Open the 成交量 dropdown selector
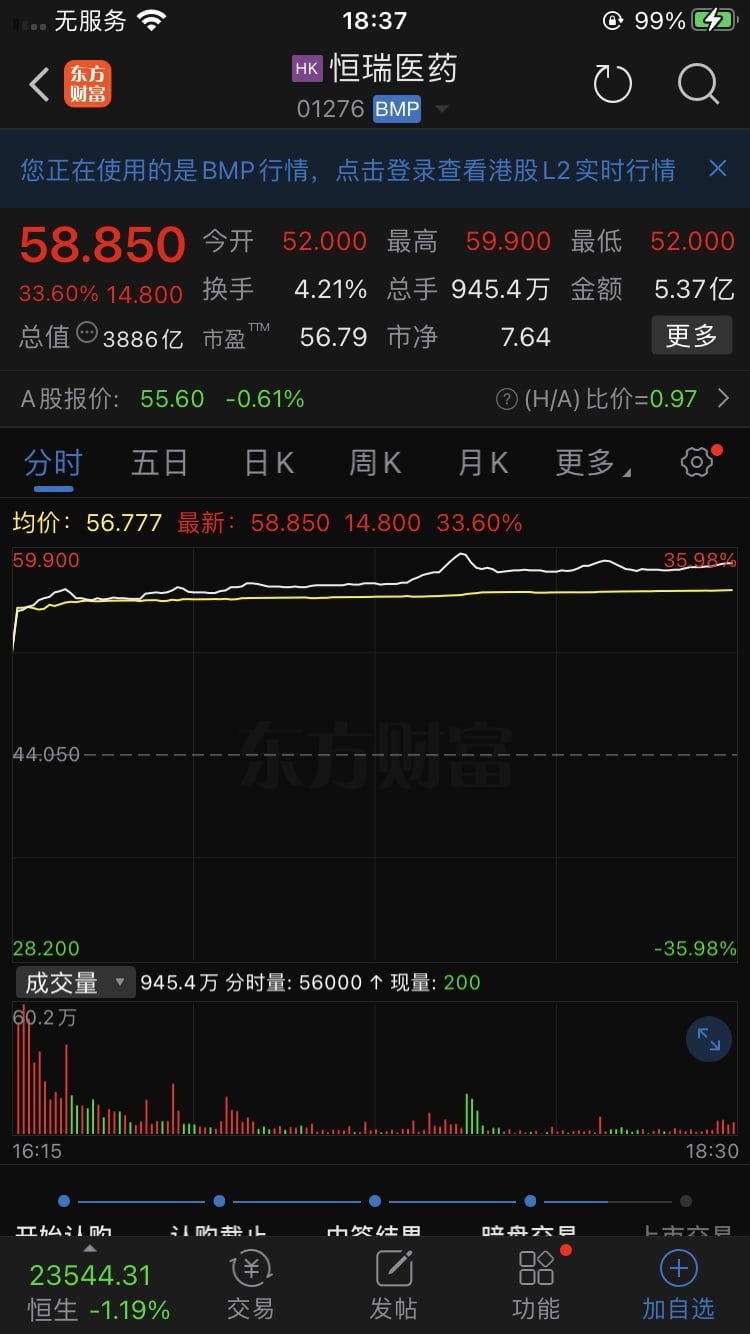The height and width of the screenshot is (1334, 750). 74,982
